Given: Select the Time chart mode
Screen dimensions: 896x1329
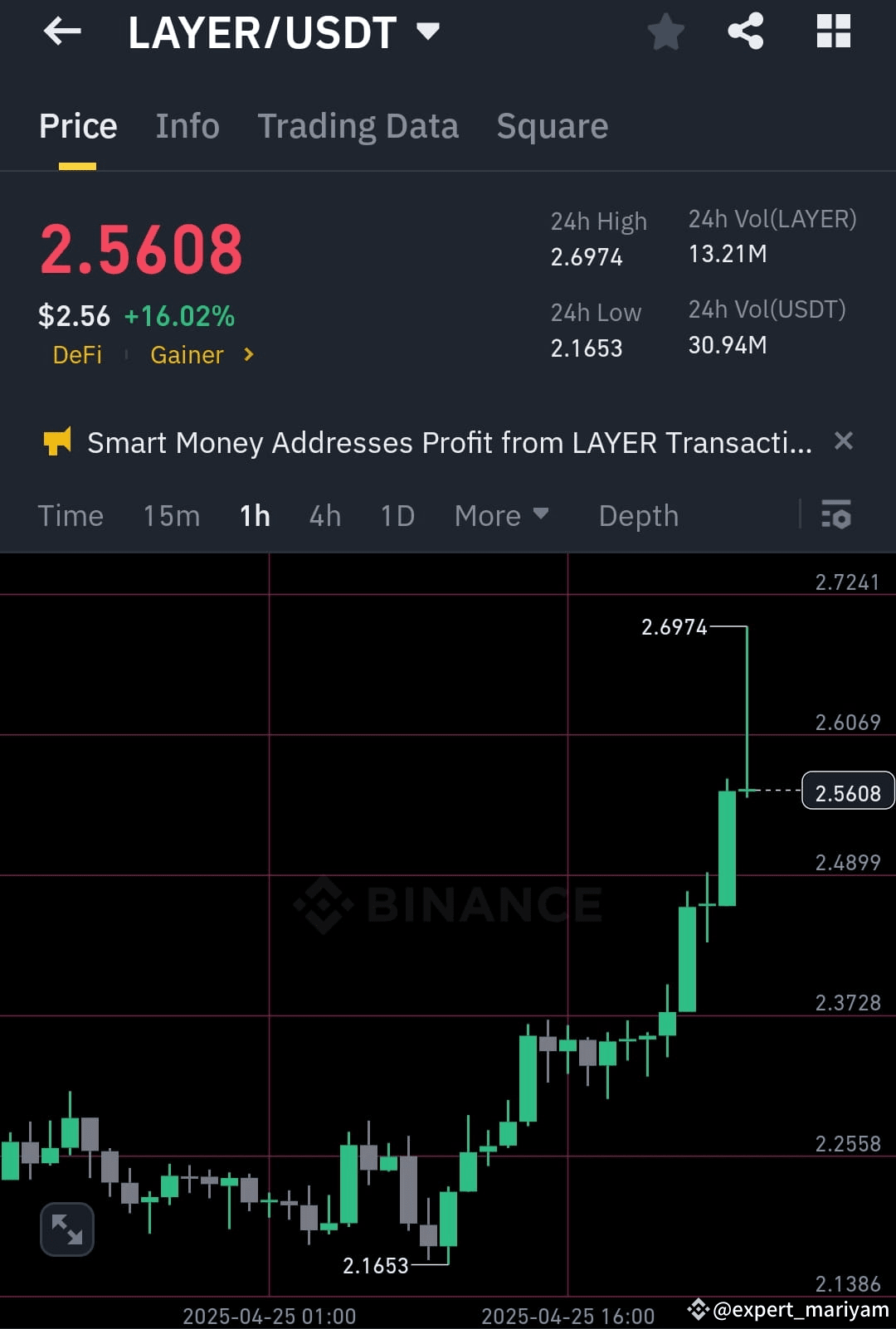Looking at the screenshot, I should (71, 515).
